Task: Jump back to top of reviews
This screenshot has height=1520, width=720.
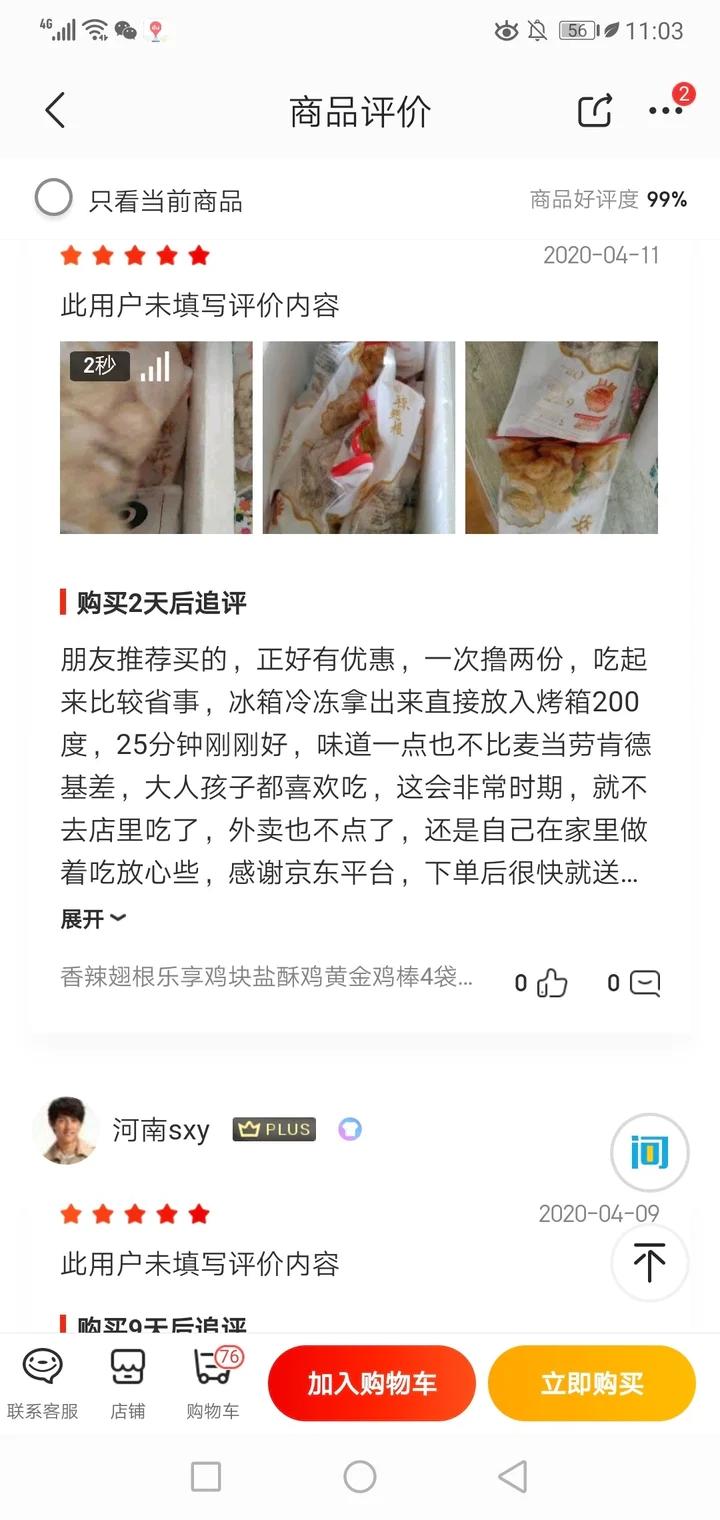Action: point(649,1262)
